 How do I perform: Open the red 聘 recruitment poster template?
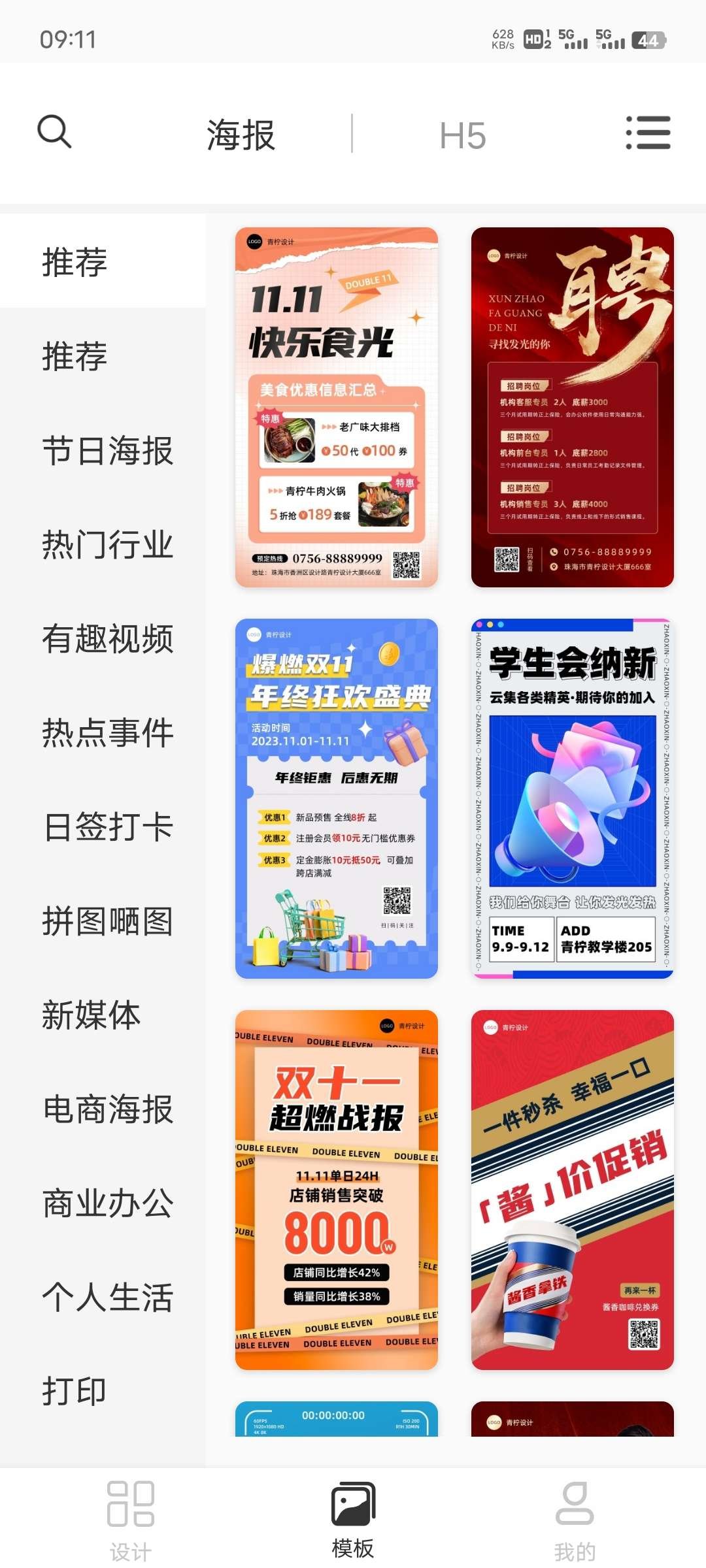coord(572,407)
